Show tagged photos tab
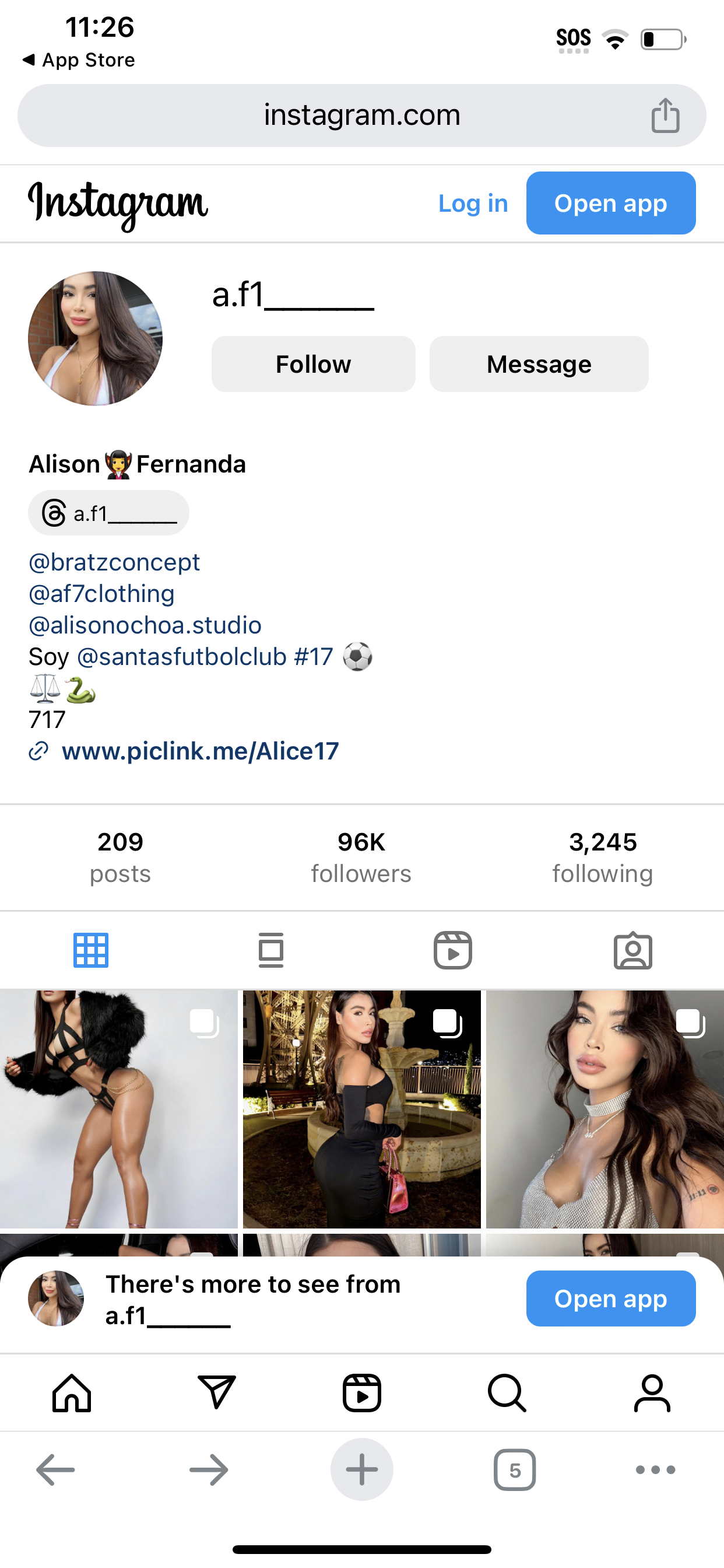724x1568 pixels. coord(632,950)
